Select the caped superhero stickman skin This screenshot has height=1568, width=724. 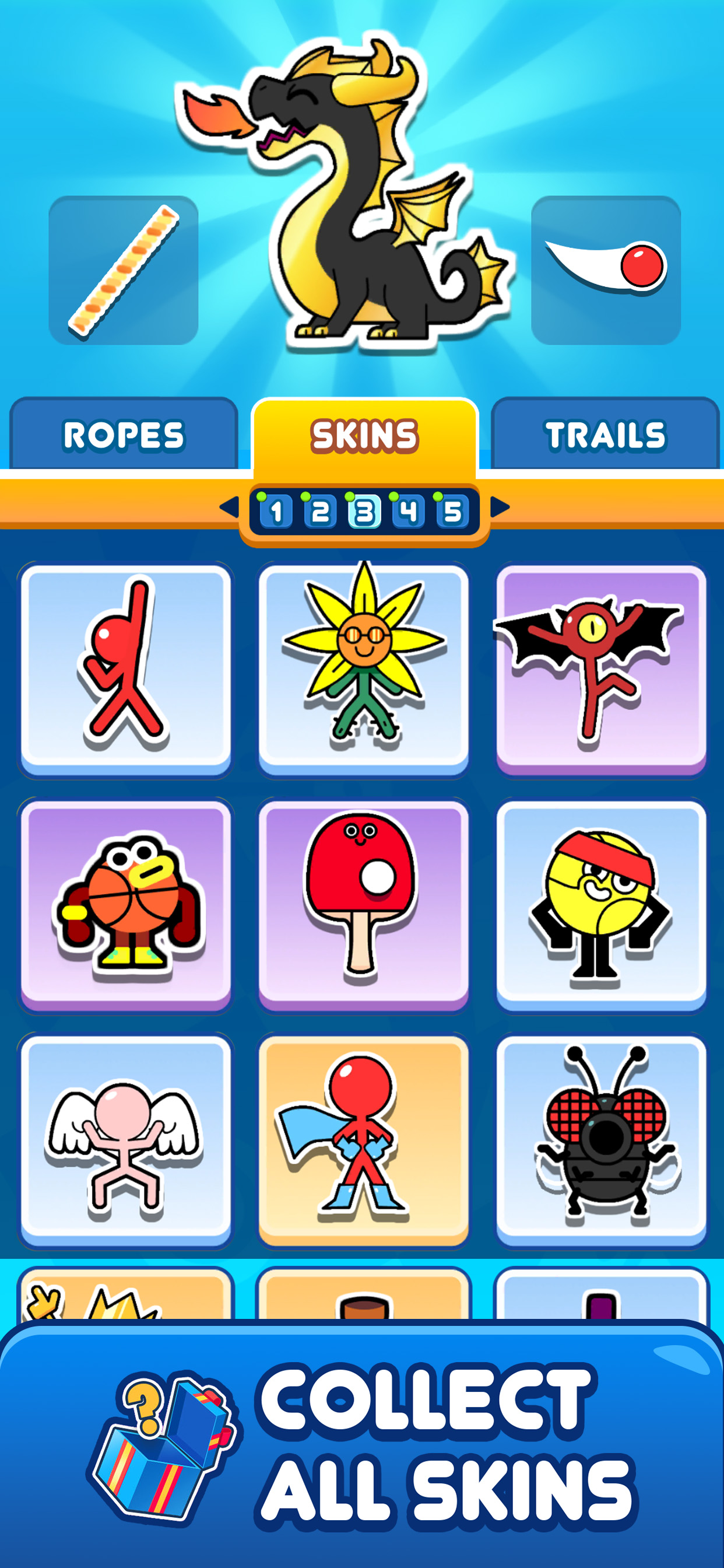coord(363,1144)
